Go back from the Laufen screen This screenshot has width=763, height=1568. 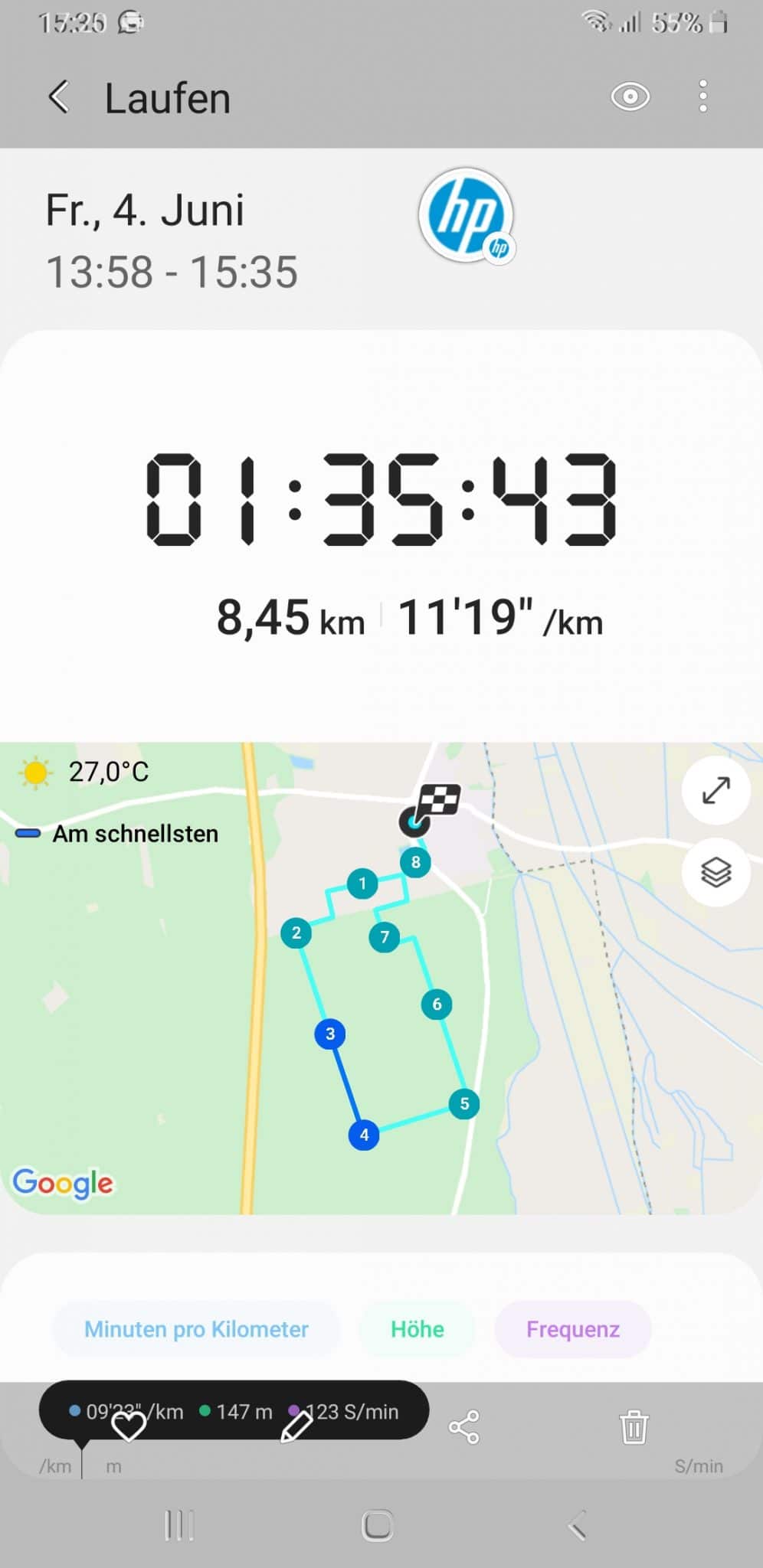point(59,98)
